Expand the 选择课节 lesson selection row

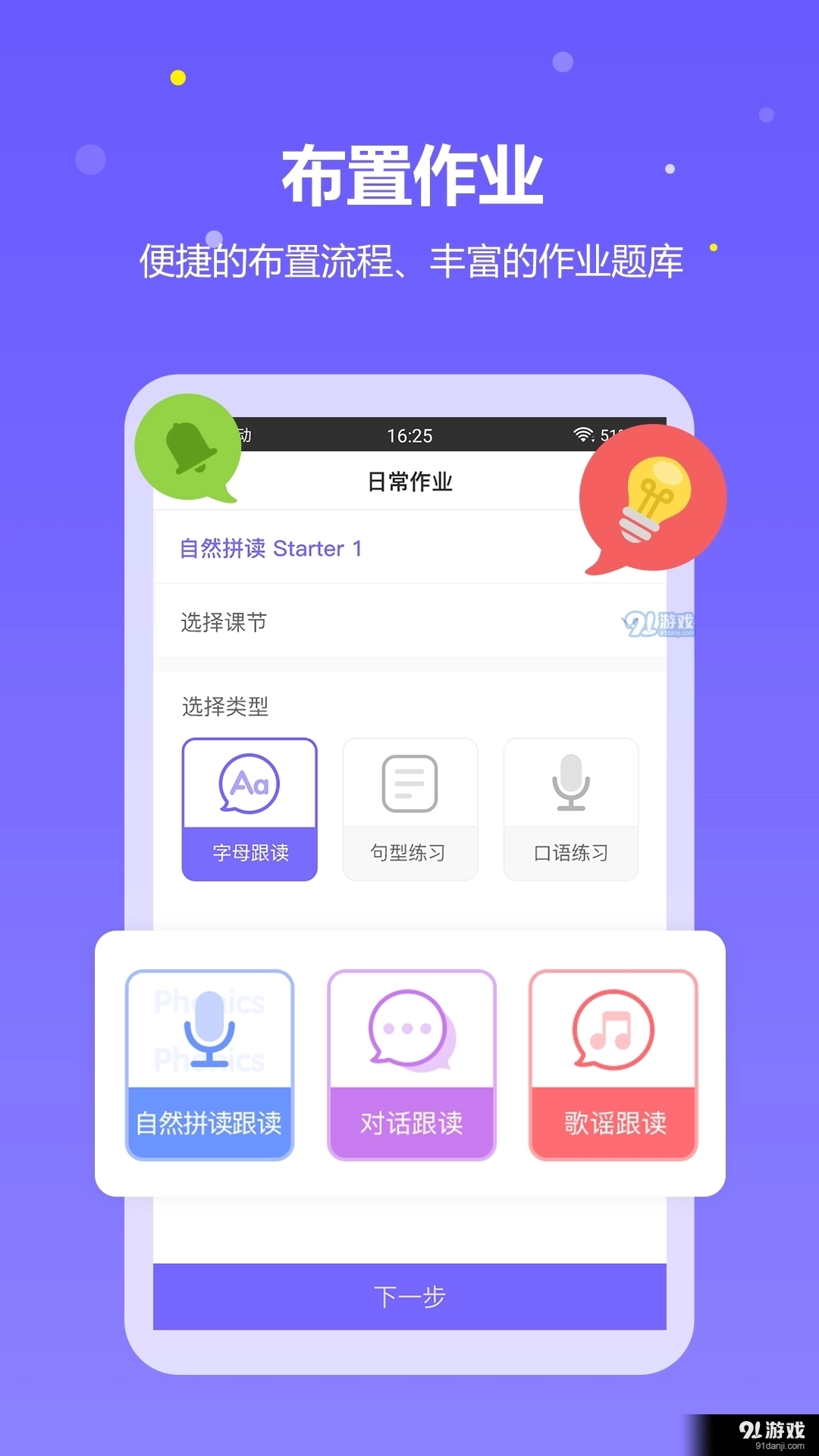409,622
